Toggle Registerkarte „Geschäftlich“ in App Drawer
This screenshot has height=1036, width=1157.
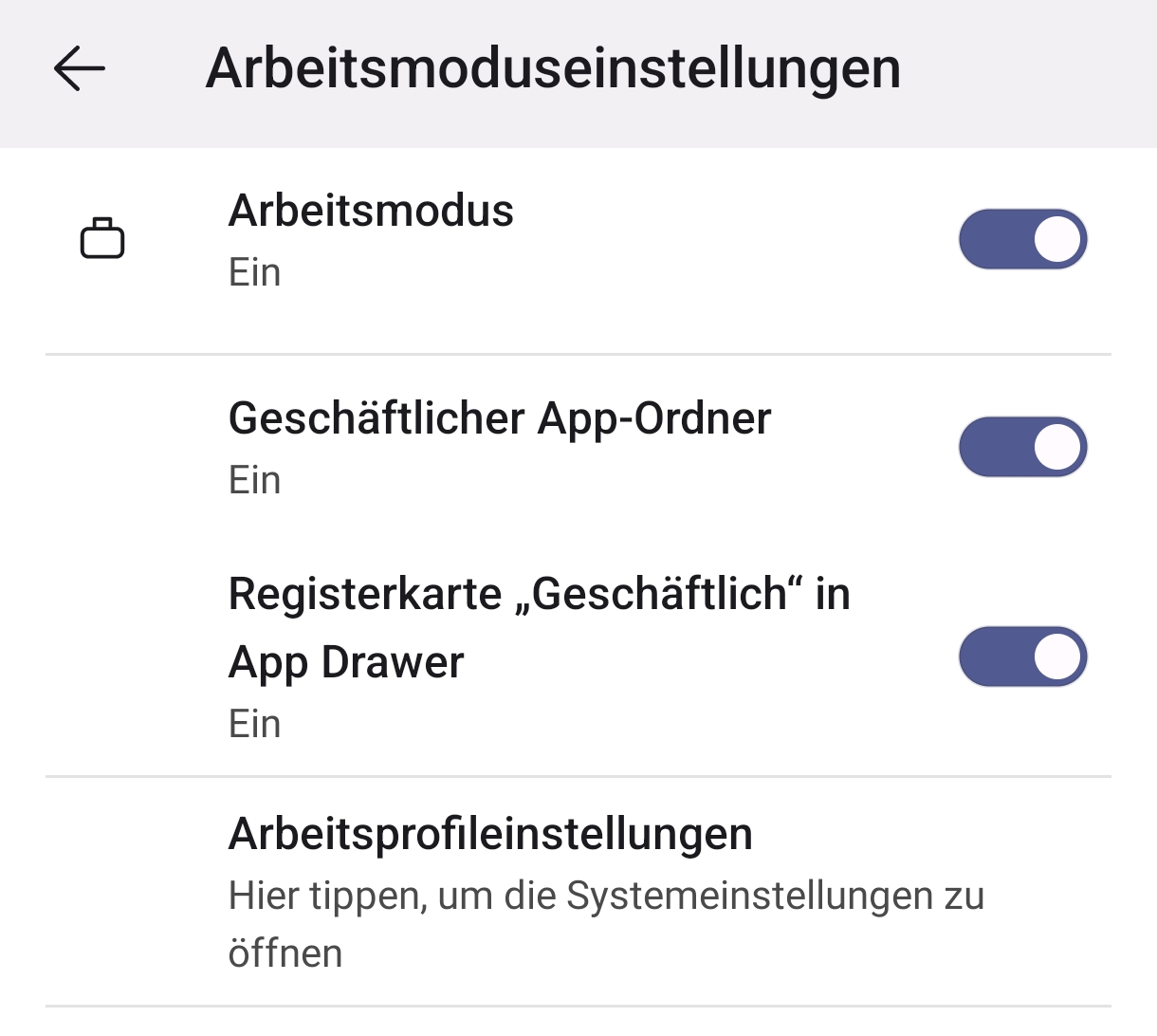[x=1022, y=657]
